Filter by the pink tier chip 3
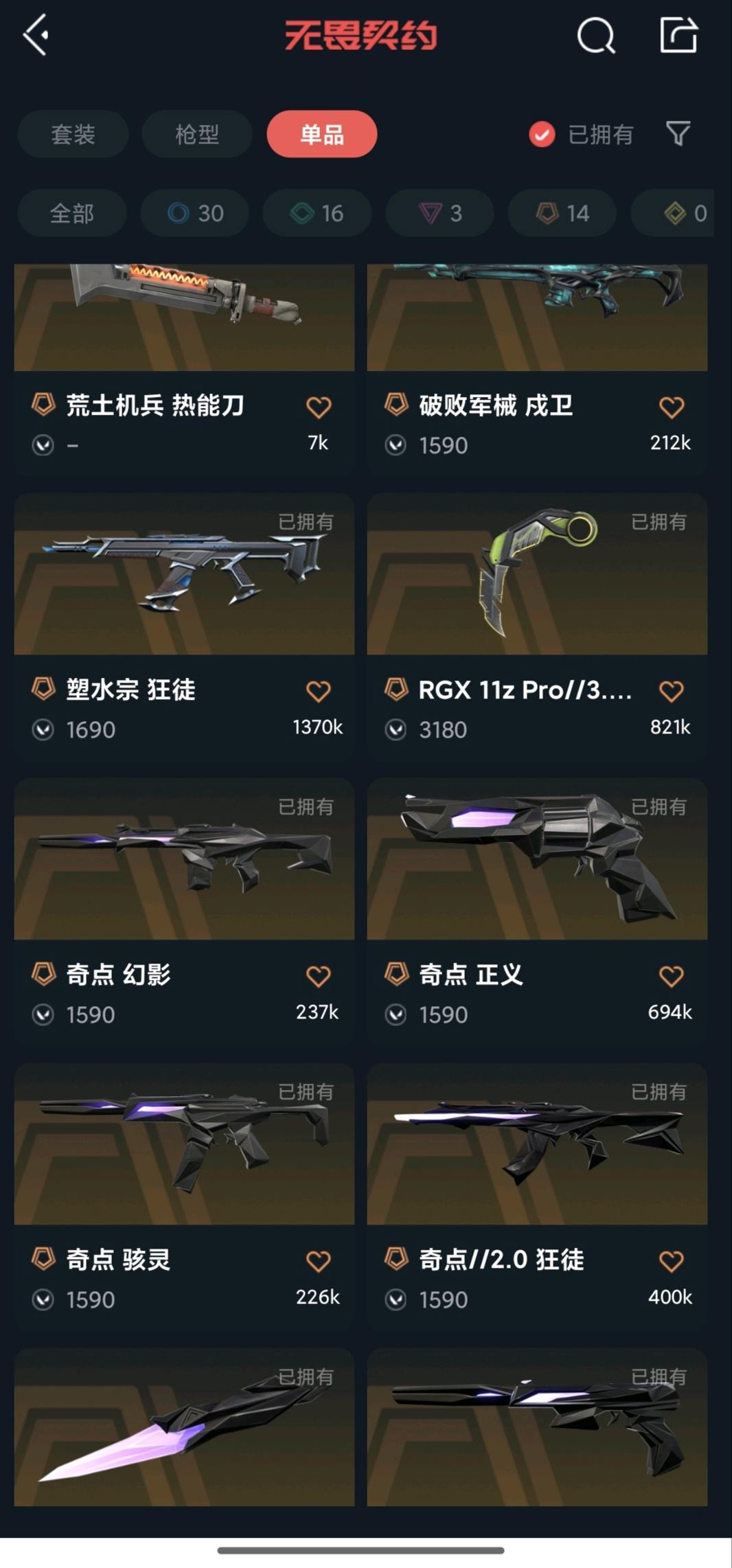732x1568 pixels. pyautogui.click(x=440, y=214)
